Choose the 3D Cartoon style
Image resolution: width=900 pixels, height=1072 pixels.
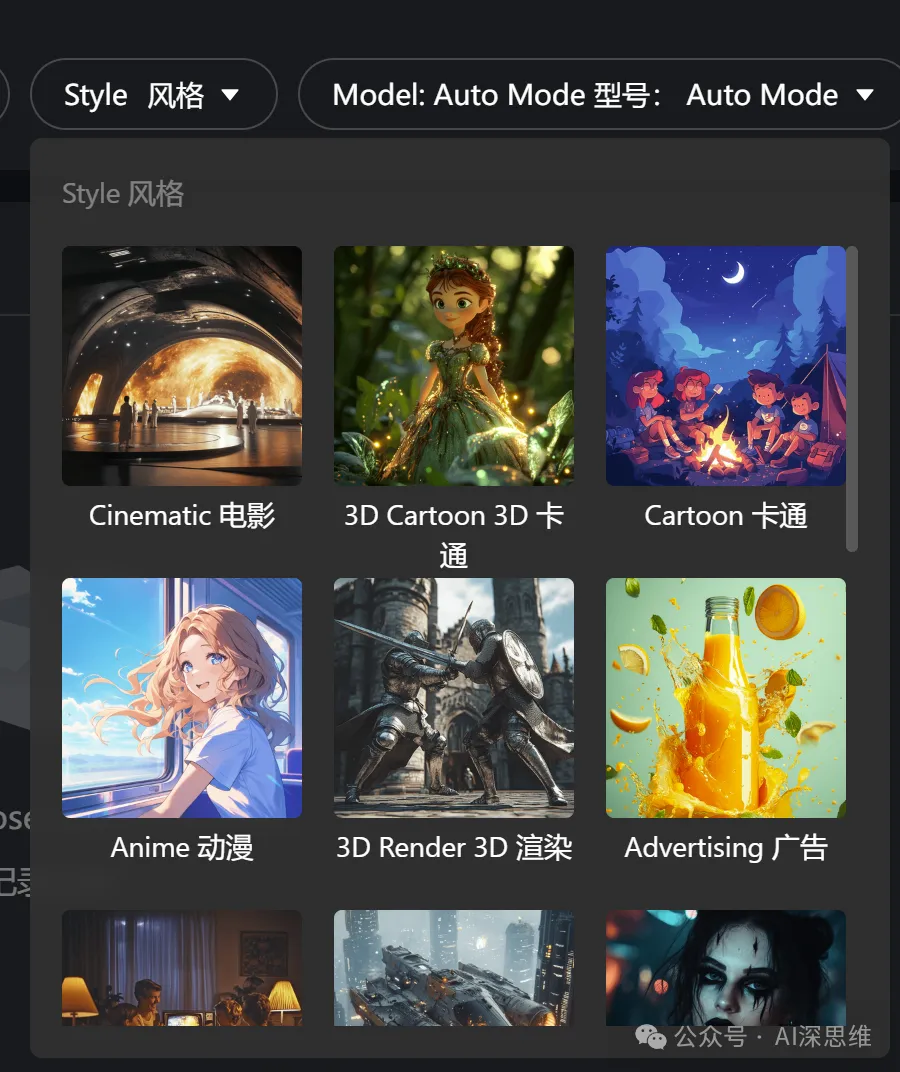454,366
